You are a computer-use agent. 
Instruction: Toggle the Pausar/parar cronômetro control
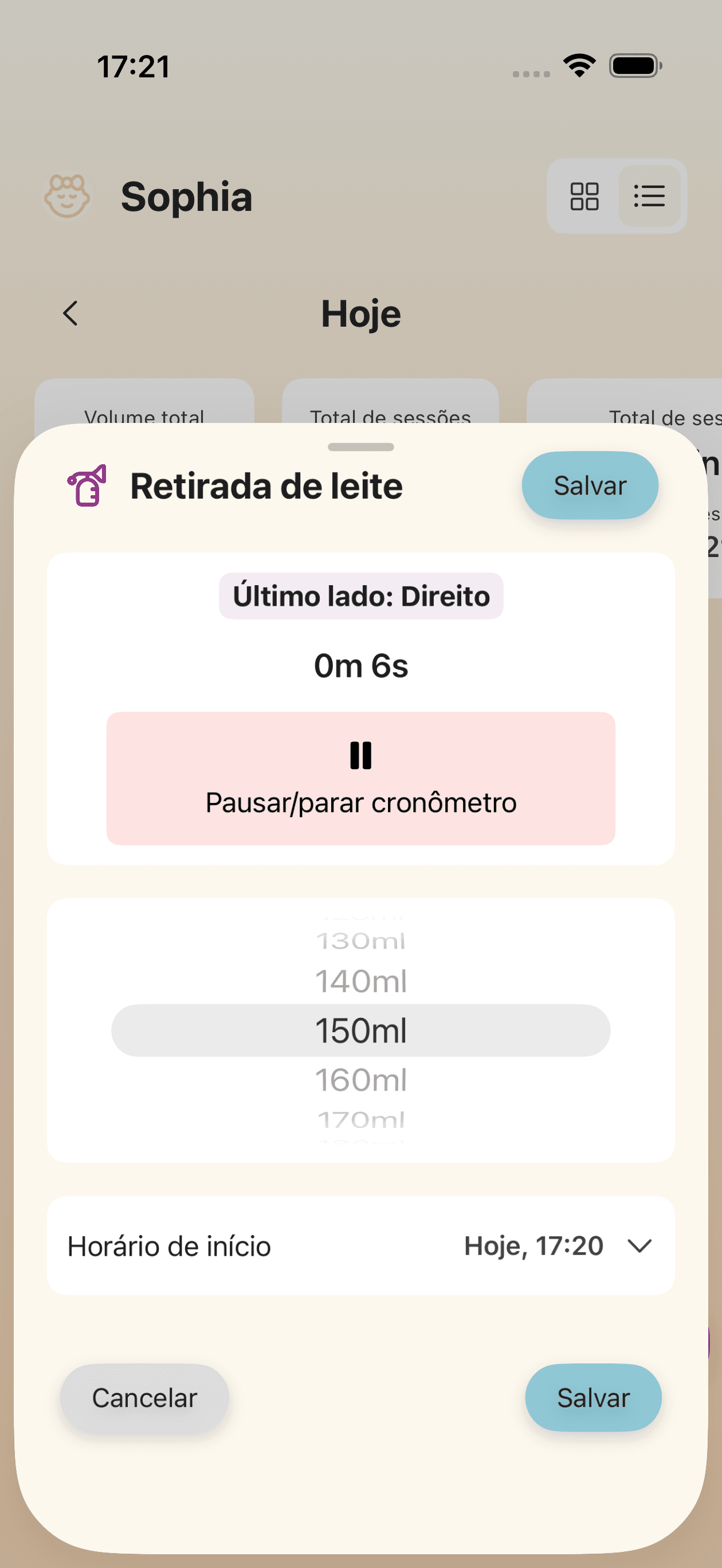click(361, 778)
